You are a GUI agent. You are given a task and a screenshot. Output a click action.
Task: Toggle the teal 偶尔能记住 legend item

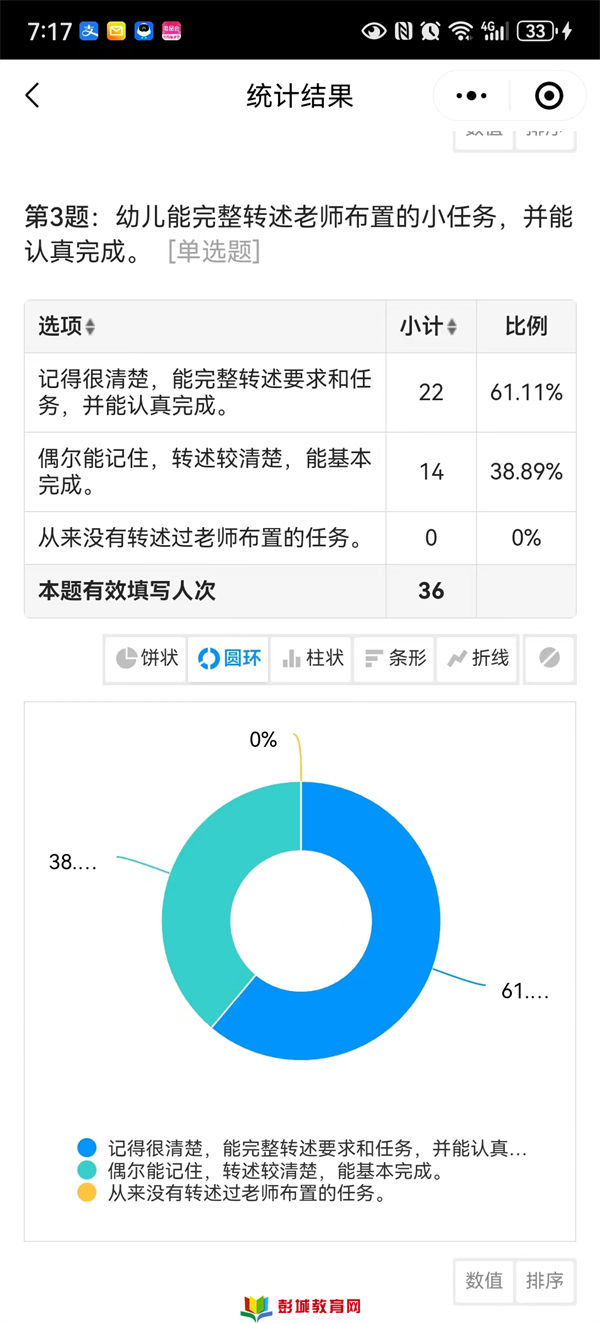pyautogui.click(x=260, y=1170)
